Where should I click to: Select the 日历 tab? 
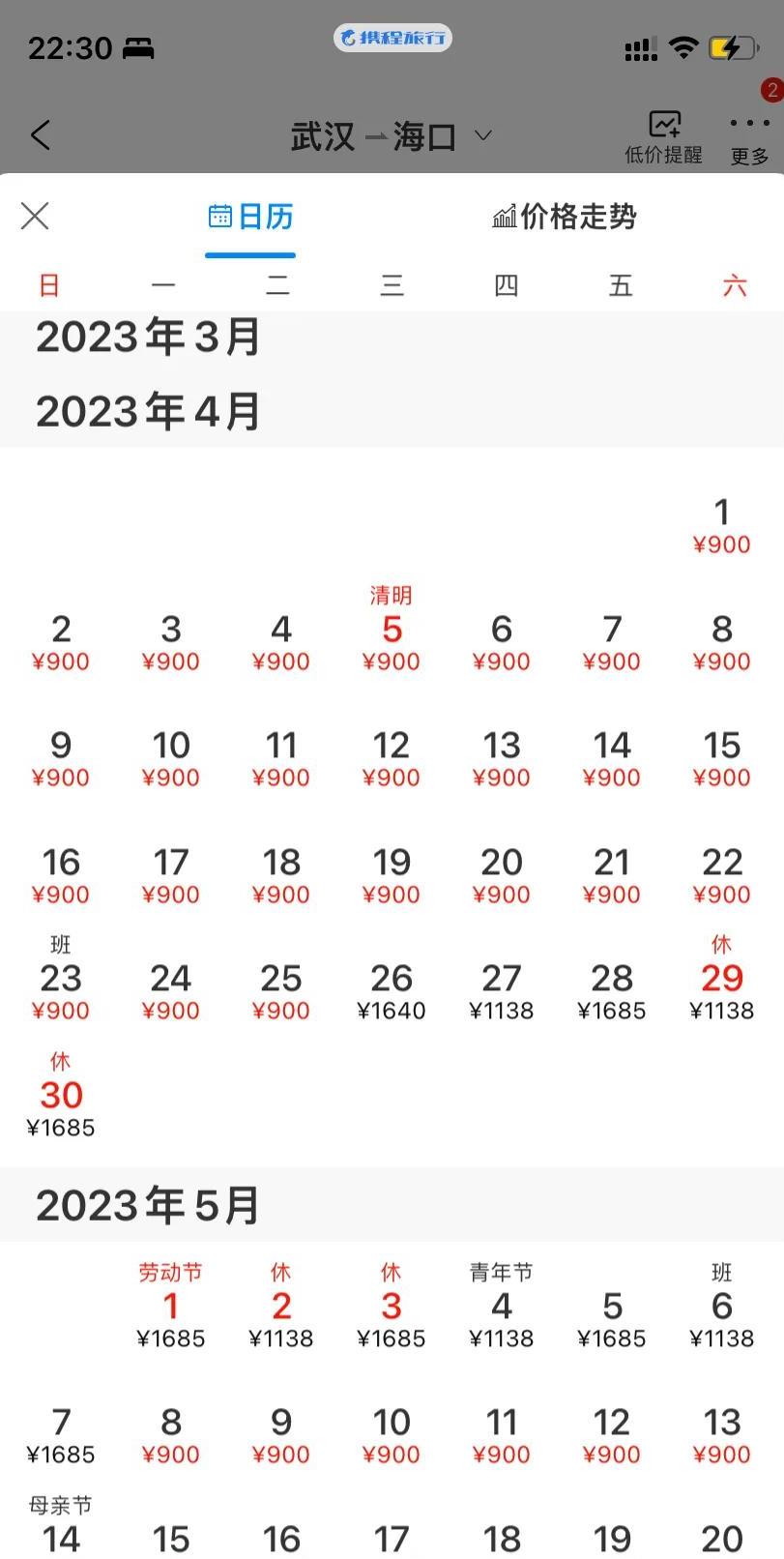[250, 217]
